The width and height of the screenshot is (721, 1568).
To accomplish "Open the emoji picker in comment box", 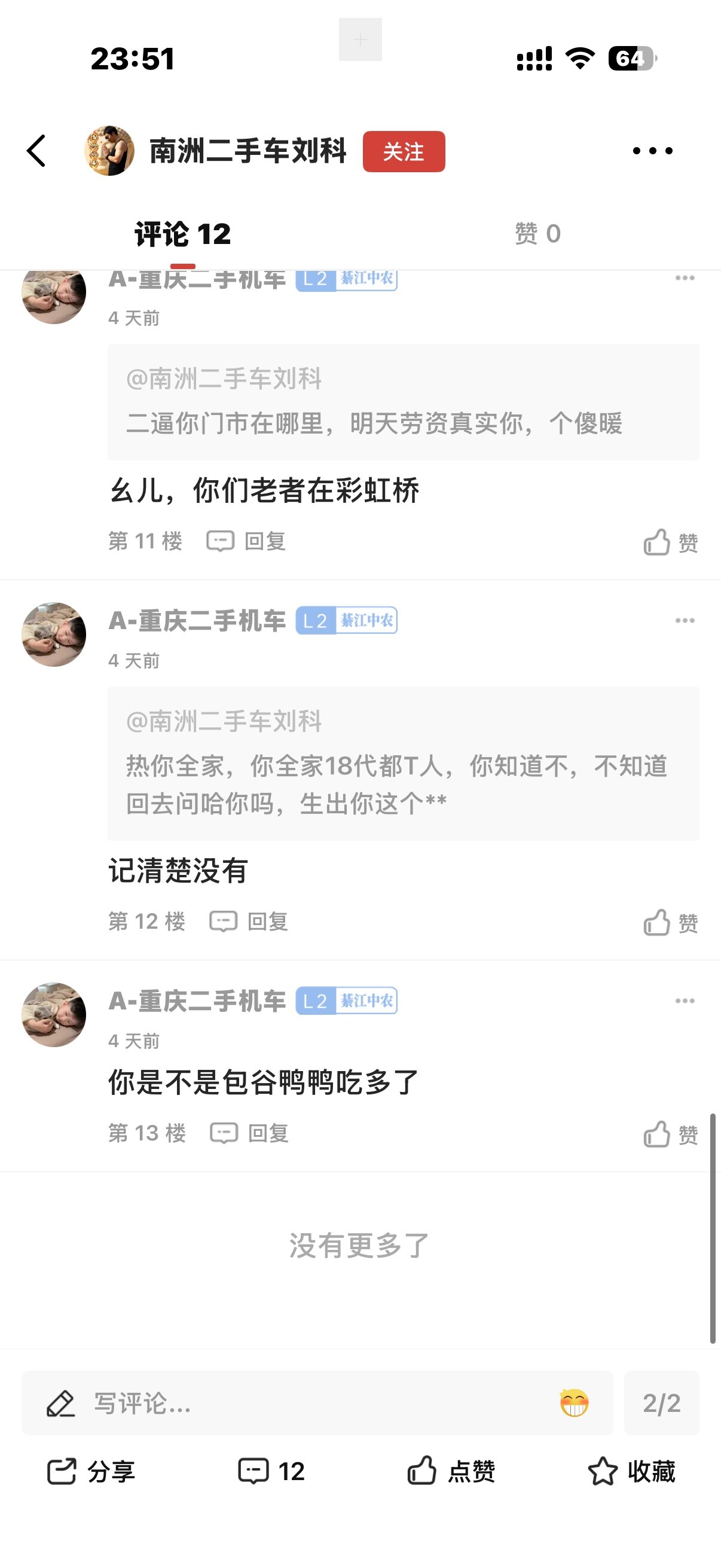I will tap(574, 1403).
